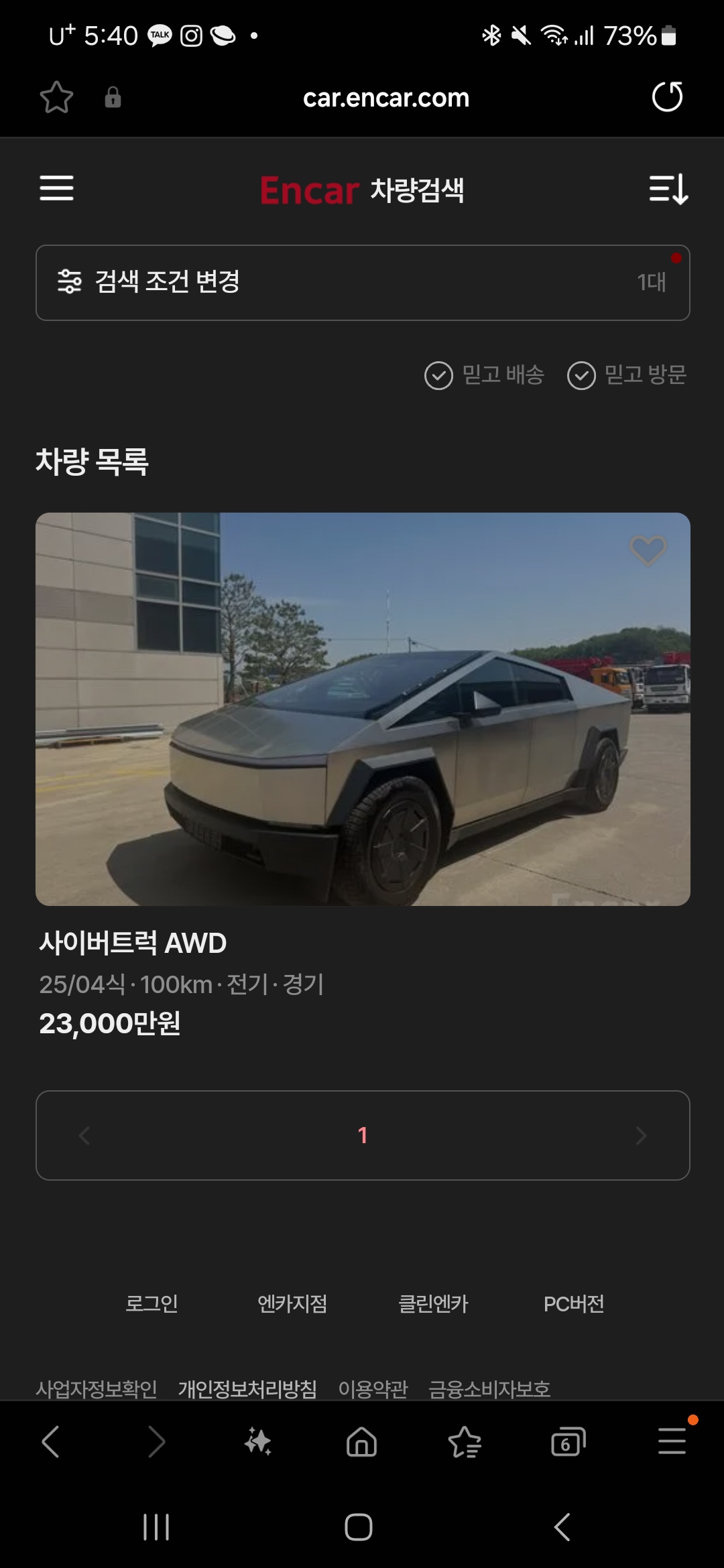Image resolution: width=724 pixels, height=1568 pixels.
Task: Toggle the 믿고 배송 filter
Action: [x=484, y=375]
